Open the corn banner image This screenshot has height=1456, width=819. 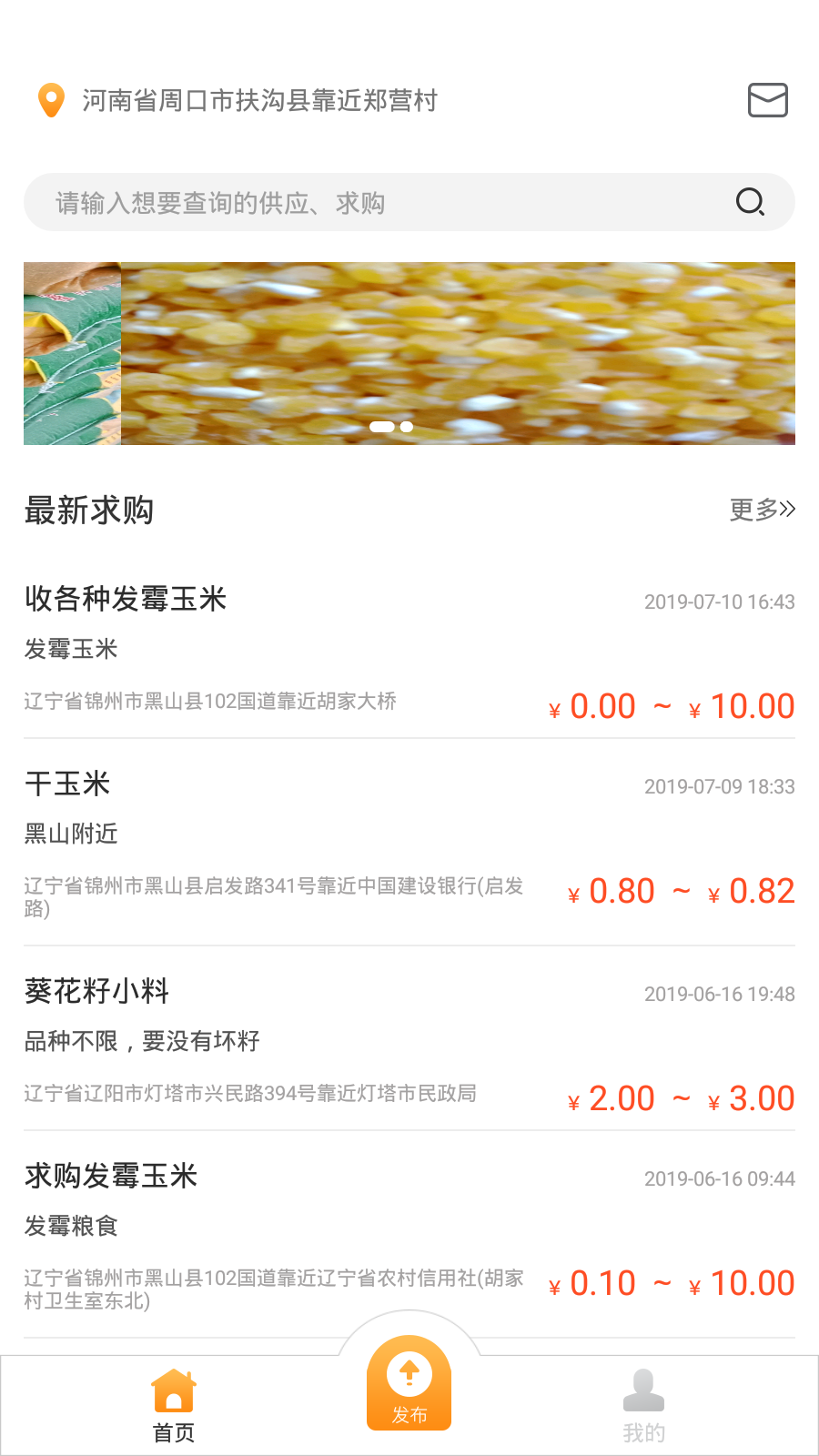click(x=409, y=353)
